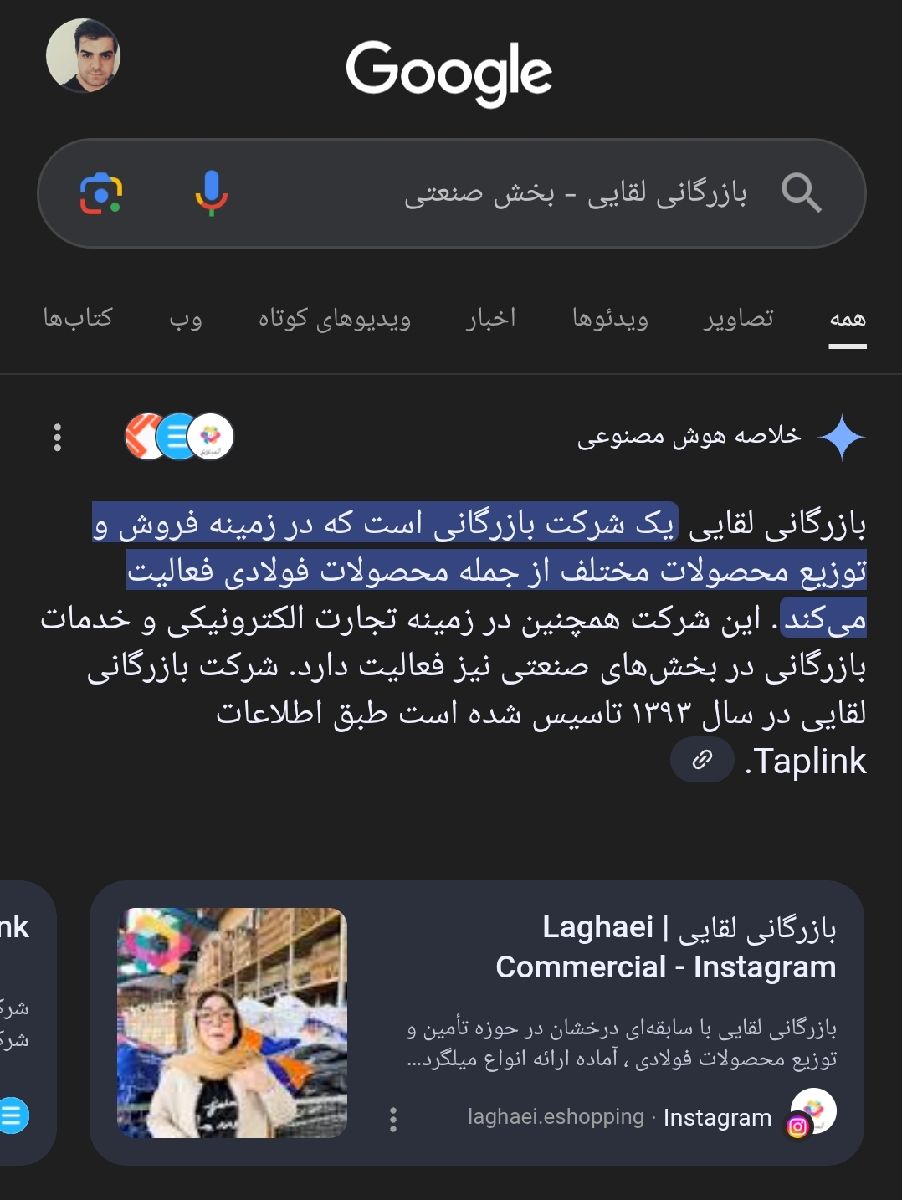Switch to the وب (Web) tab

point(184,318)
